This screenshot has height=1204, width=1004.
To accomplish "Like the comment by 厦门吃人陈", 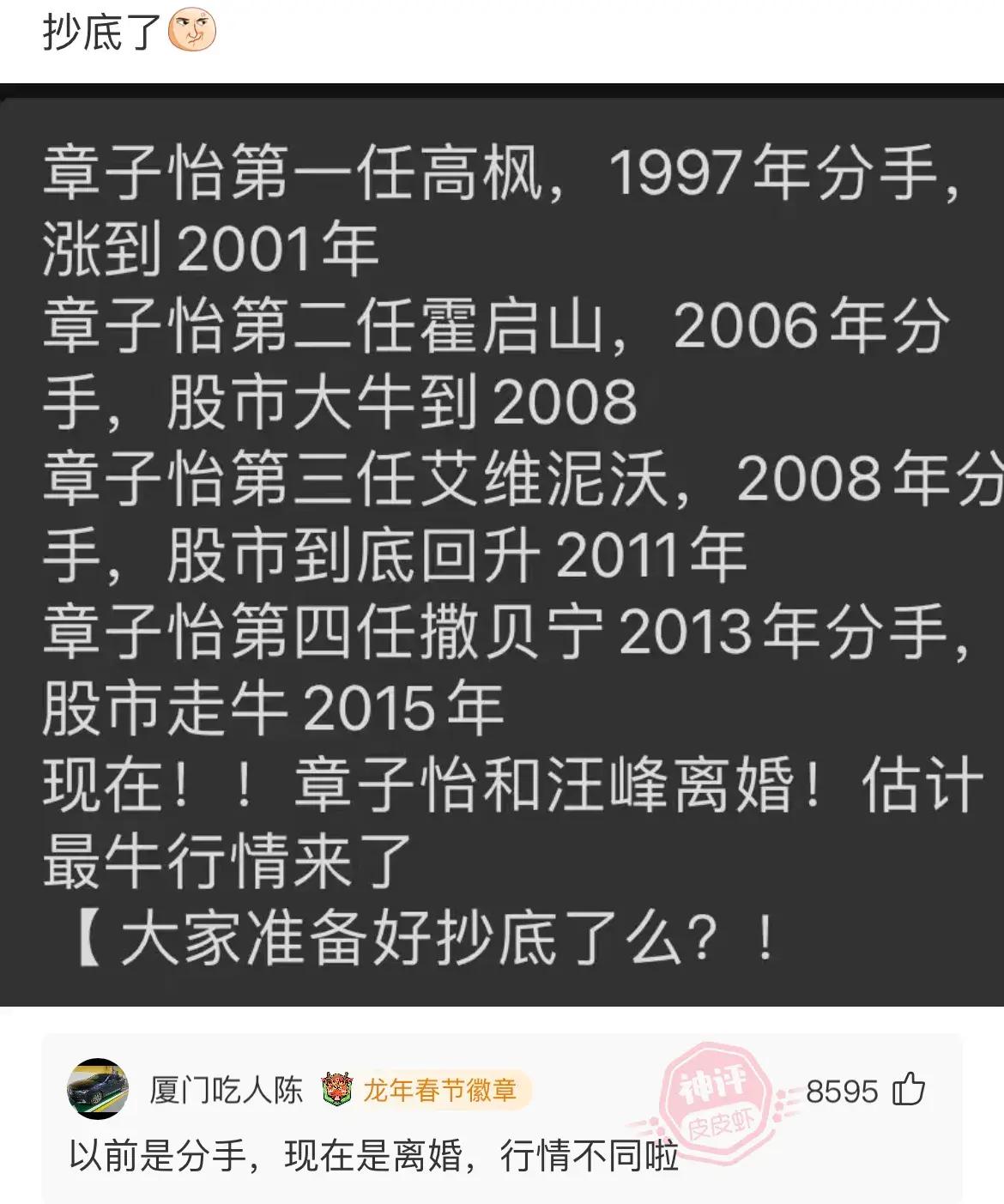I will coord(909,1090).
